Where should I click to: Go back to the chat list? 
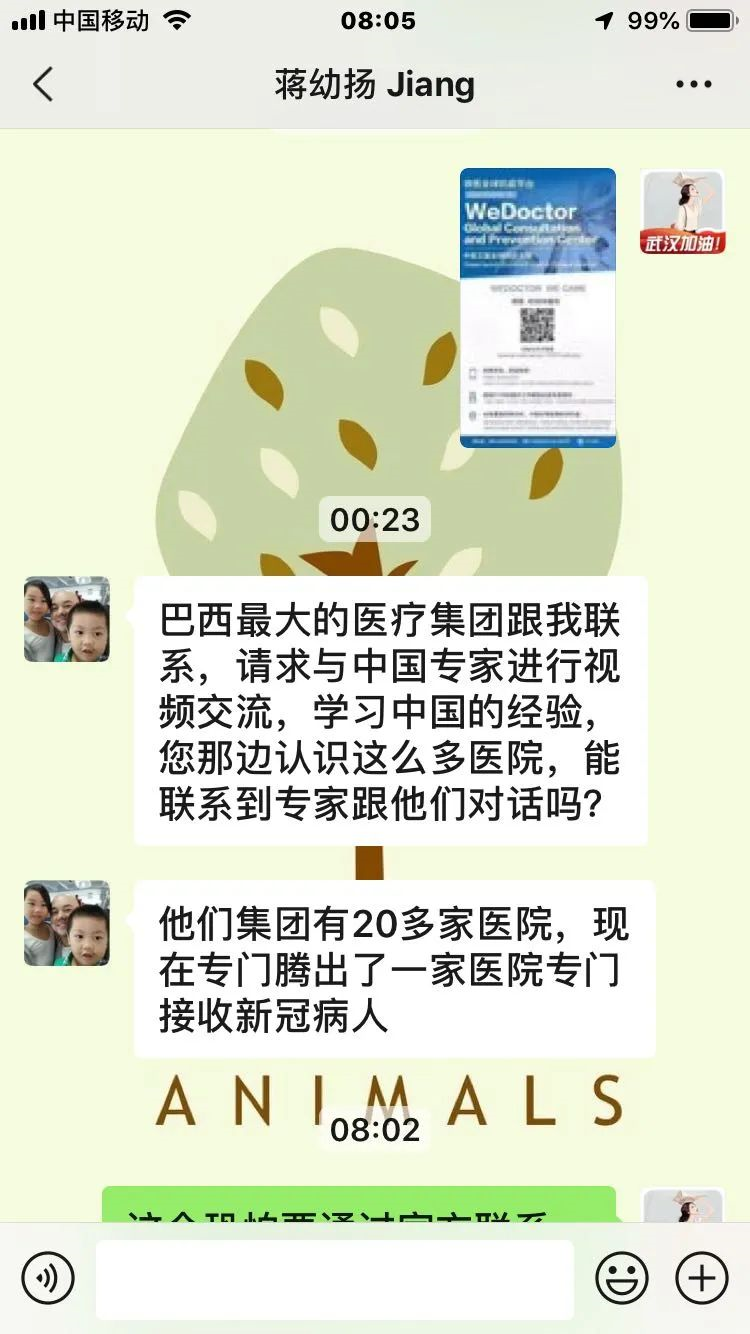pos(42,85)
